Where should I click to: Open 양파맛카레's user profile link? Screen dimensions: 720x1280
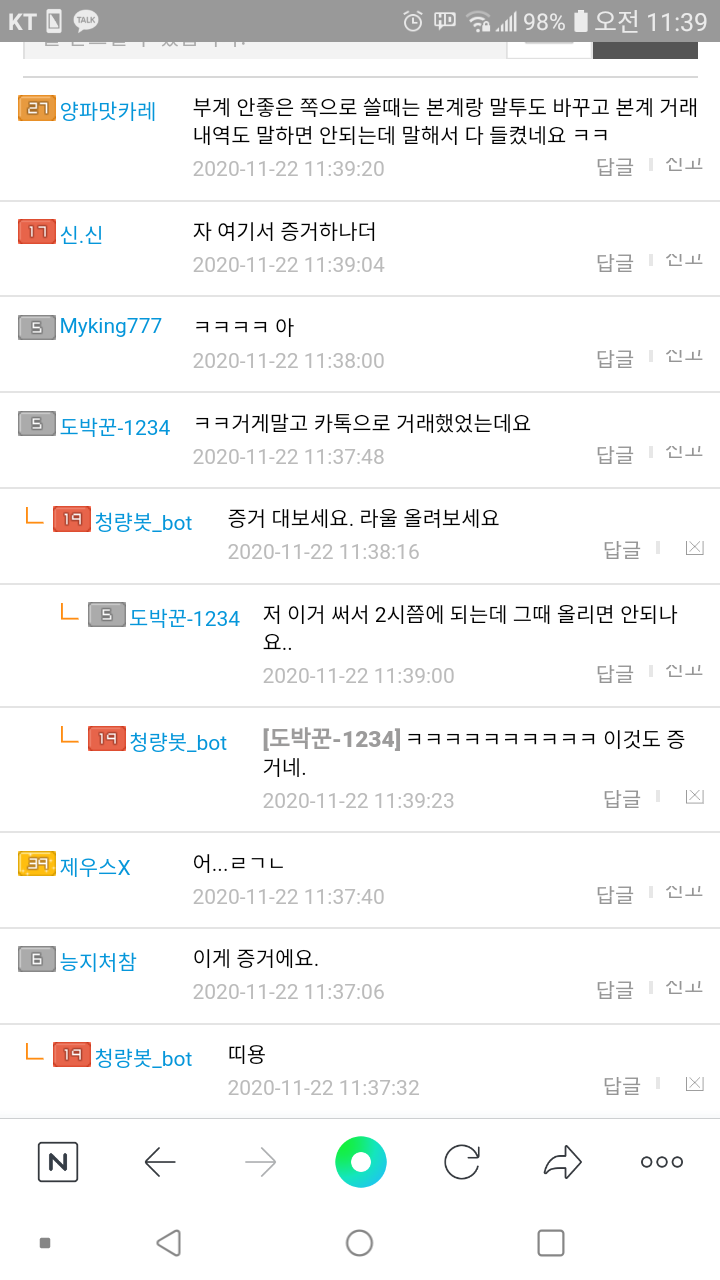(x=108, y=110)
